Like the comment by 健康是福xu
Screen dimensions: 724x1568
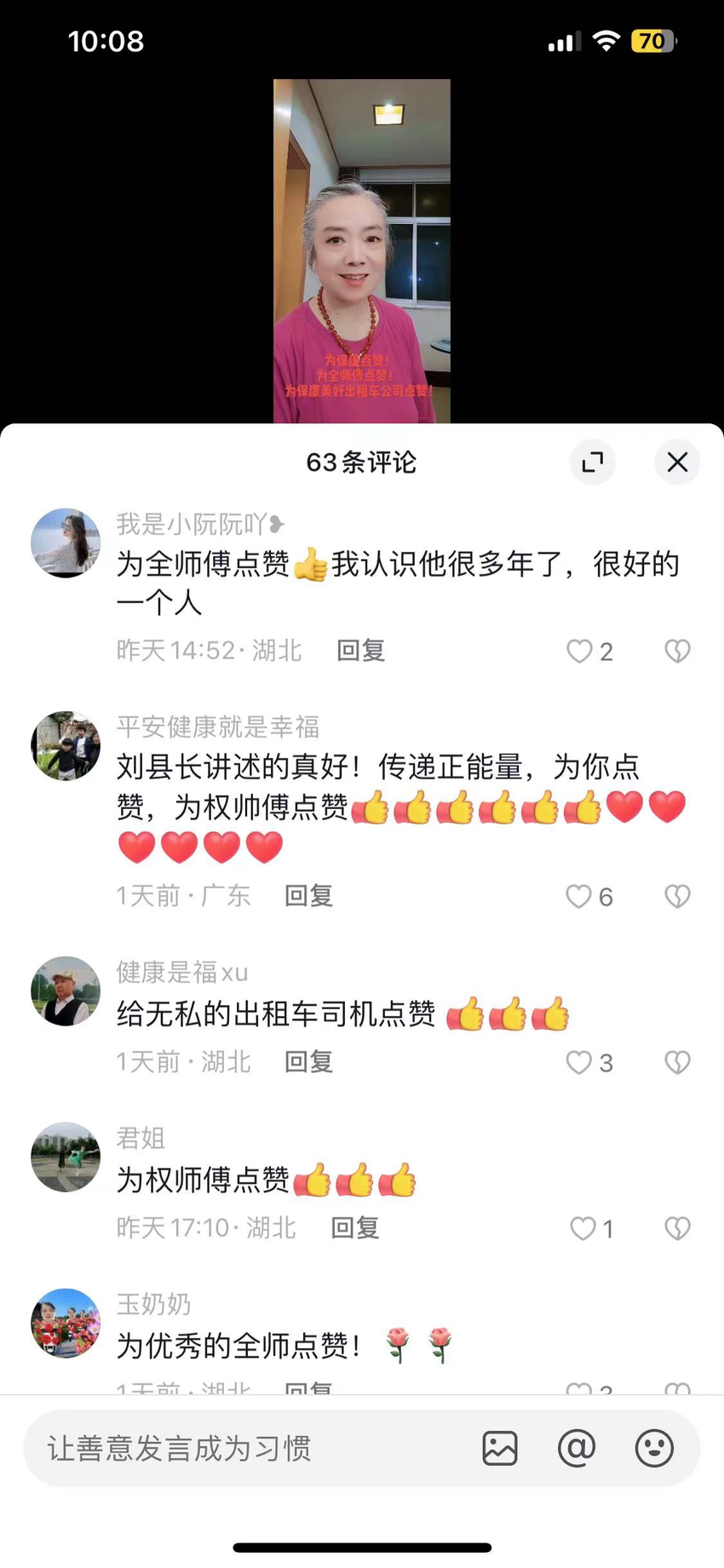click(579, 1062)
